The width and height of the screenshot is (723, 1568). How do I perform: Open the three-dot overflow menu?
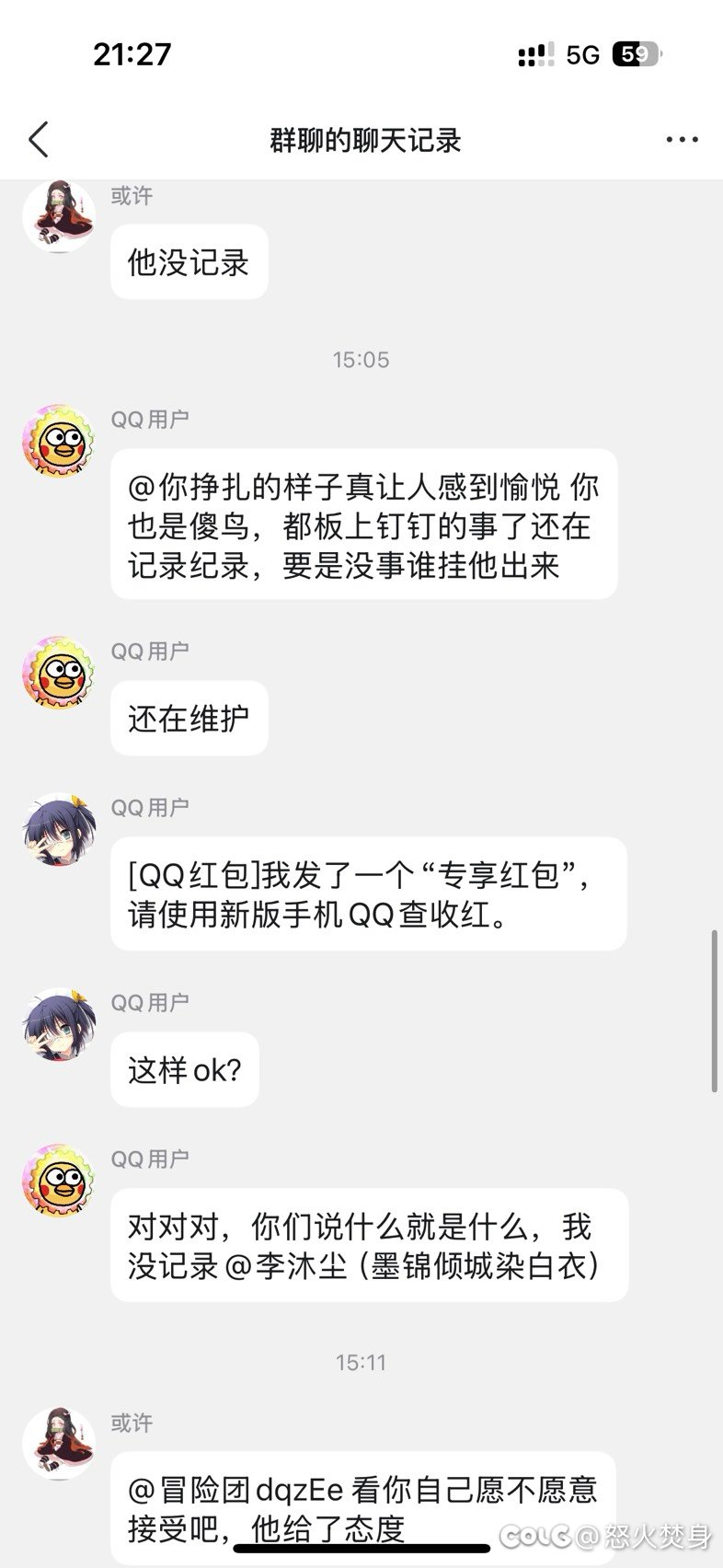click(682, 140)
